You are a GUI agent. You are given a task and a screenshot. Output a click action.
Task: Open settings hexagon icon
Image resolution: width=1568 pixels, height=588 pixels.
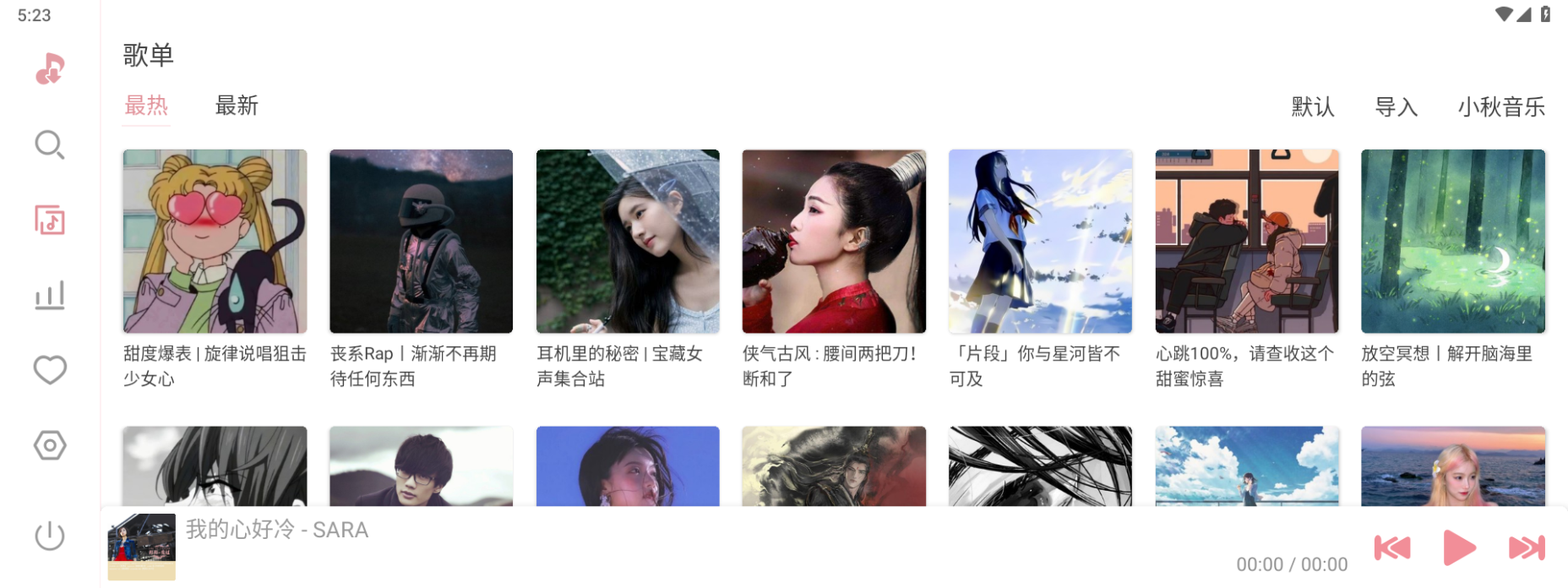(50, 445)
